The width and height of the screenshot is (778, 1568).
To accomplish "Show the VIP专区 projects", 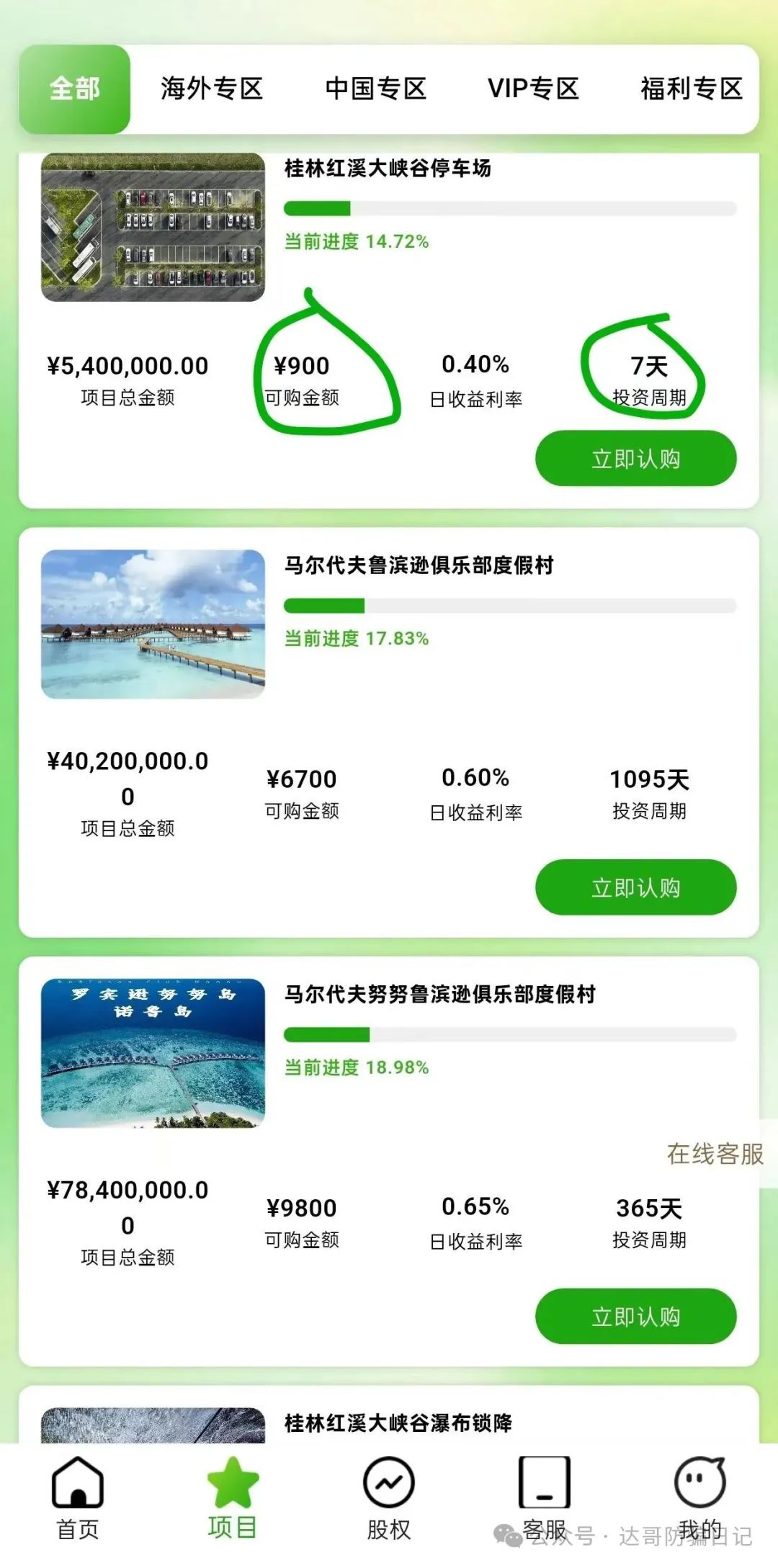I will 533,89.
